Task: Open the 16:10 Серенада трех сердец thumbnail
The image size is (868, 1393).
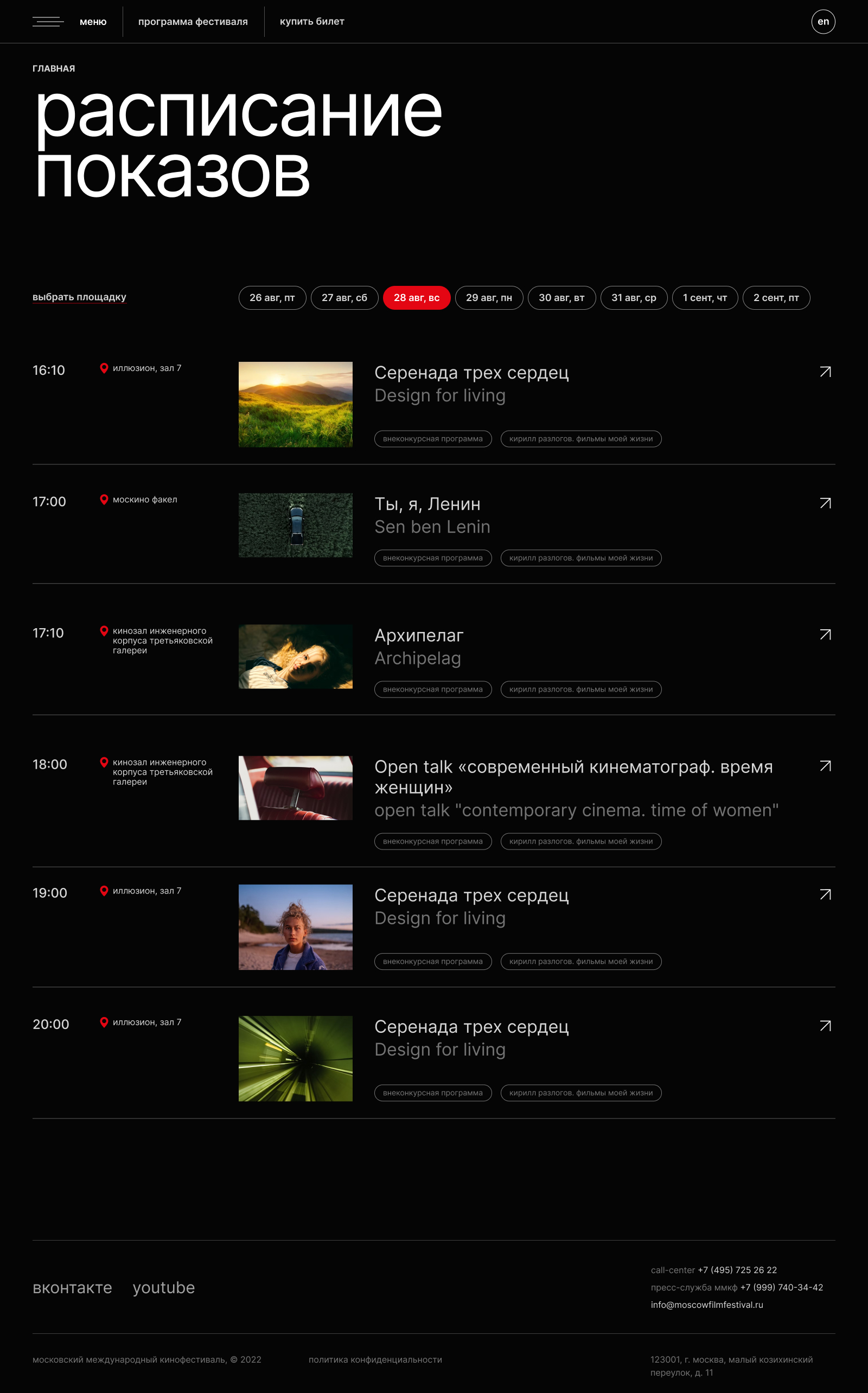Action: click(x=295, y=405)
